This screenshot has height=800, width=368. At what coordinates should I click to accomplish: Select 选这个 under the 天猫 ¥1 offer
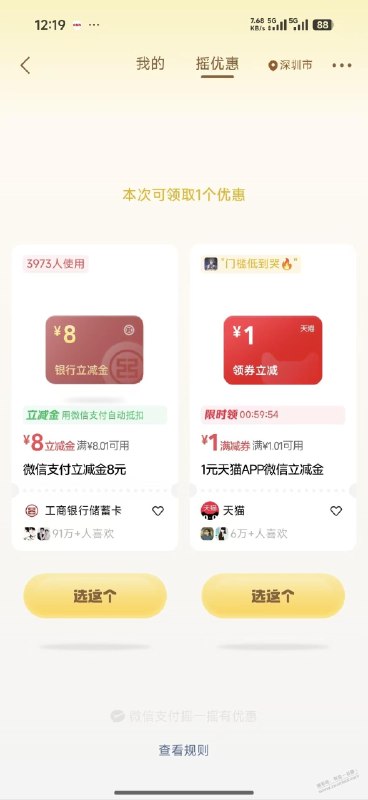click(273, 596)
